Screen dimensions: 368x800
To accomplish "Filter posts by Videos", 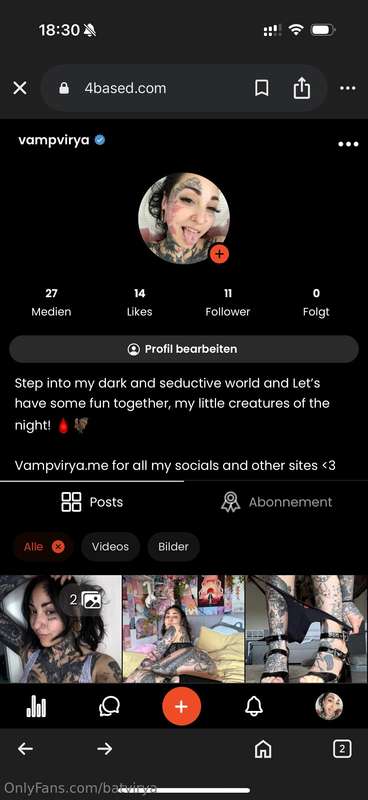I will pos(110,547).
